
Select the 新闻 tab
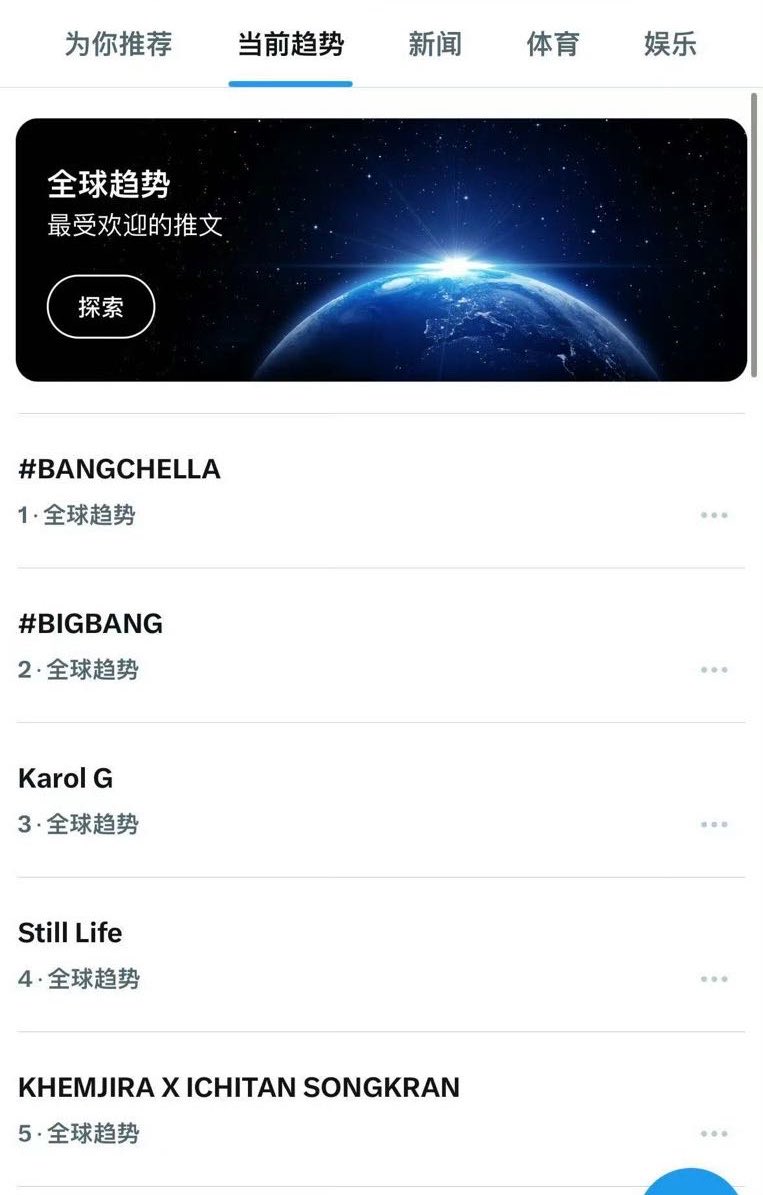[434, 44]
